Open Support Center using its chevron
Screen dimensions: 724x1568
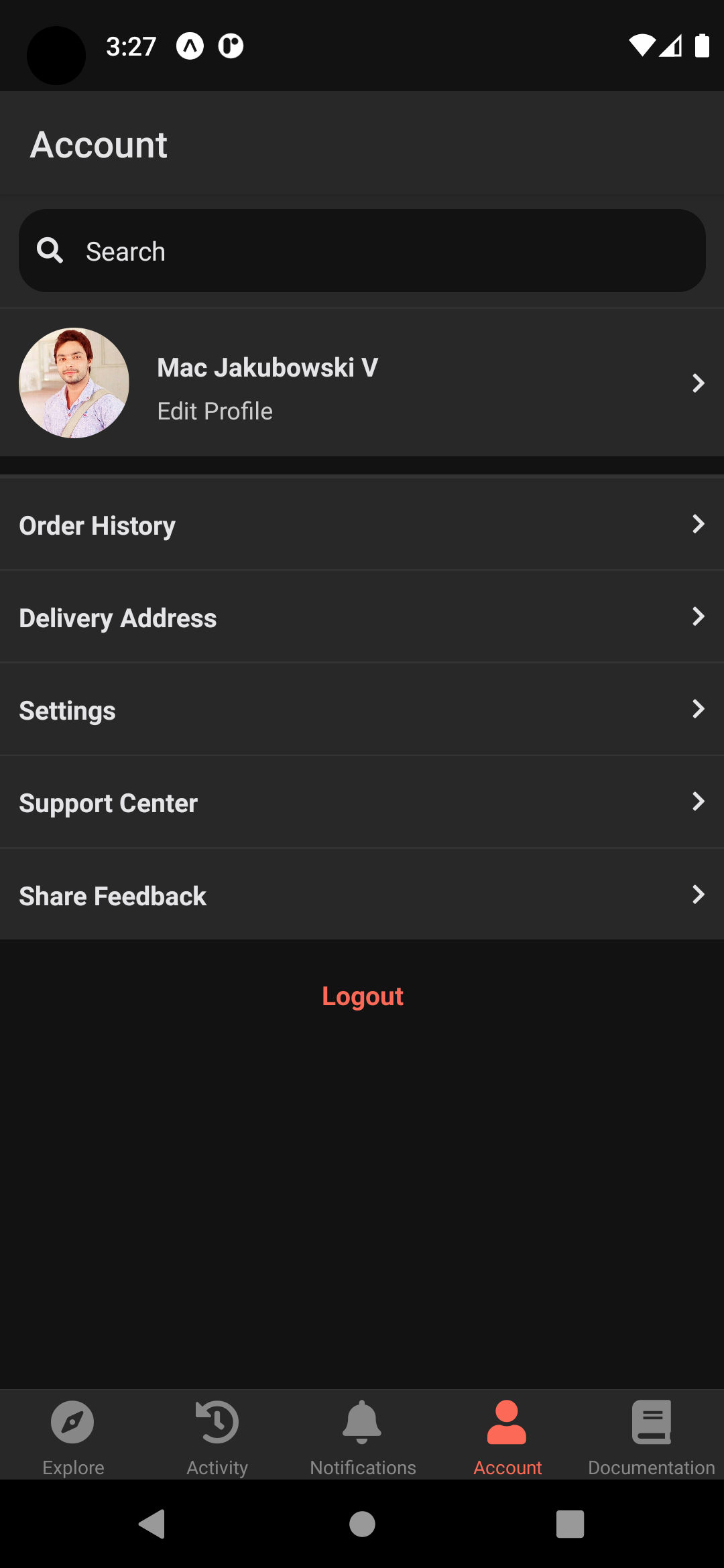699,802
